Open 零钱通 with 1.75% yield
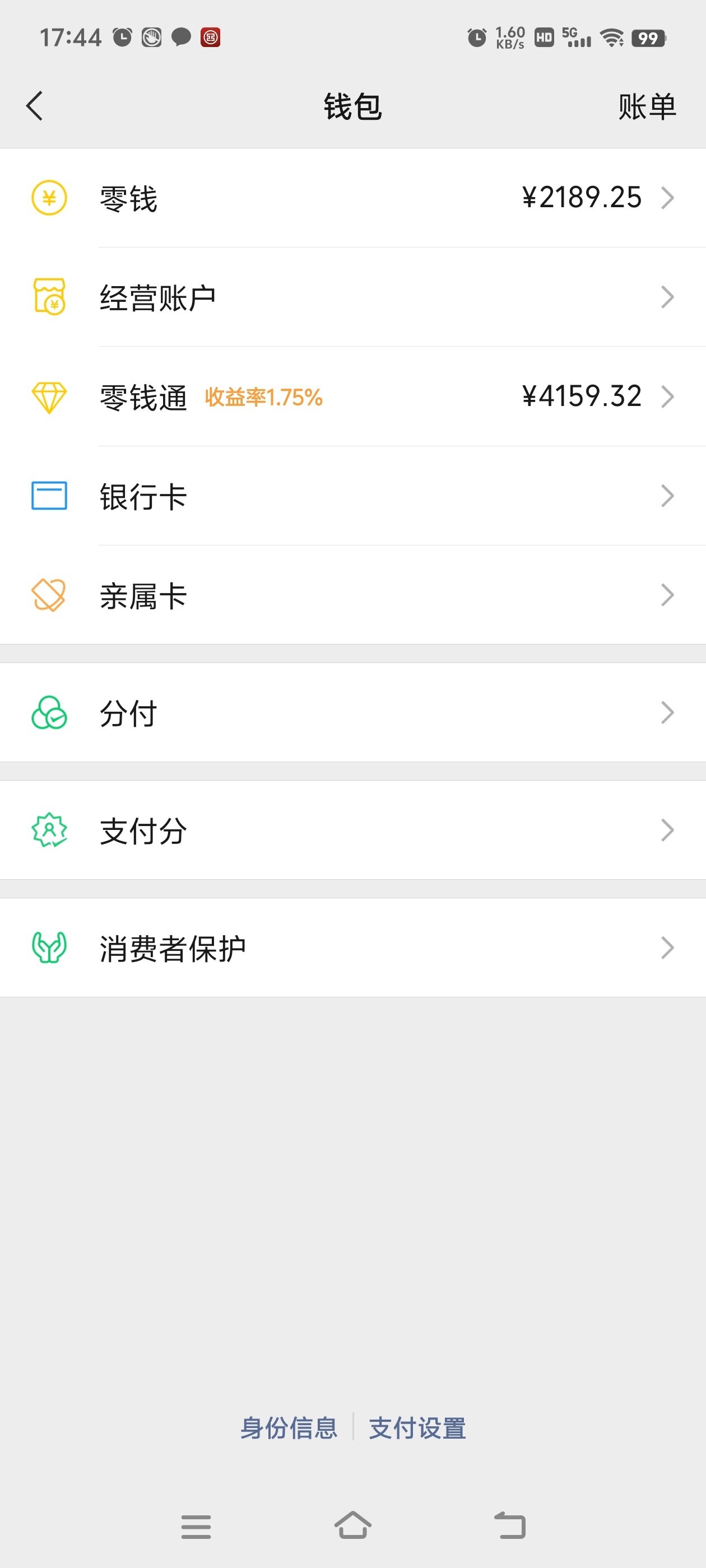This screenshot has height=1568, width=706. (352, 396)
